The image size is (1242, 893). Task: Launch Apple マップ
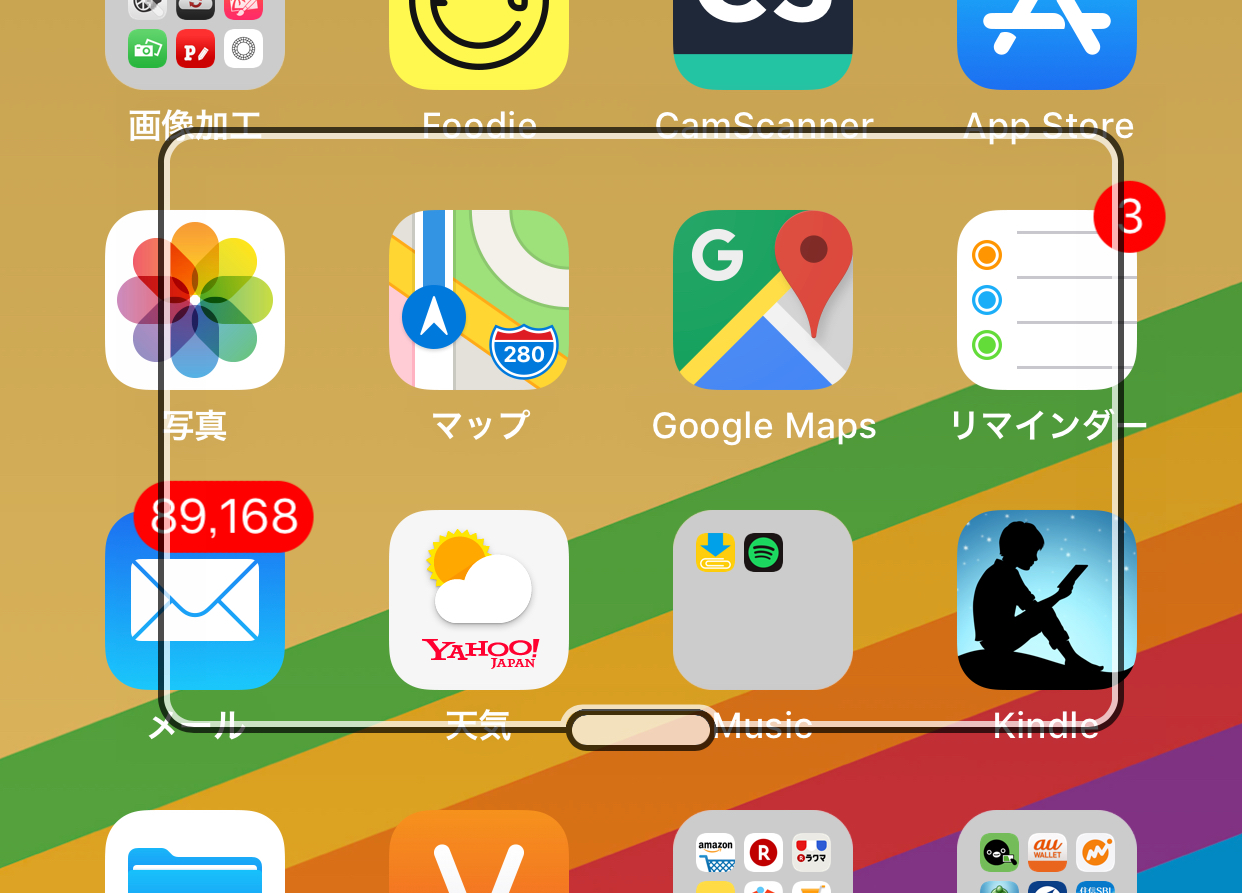pyautogui.click(x=479, y=300)
